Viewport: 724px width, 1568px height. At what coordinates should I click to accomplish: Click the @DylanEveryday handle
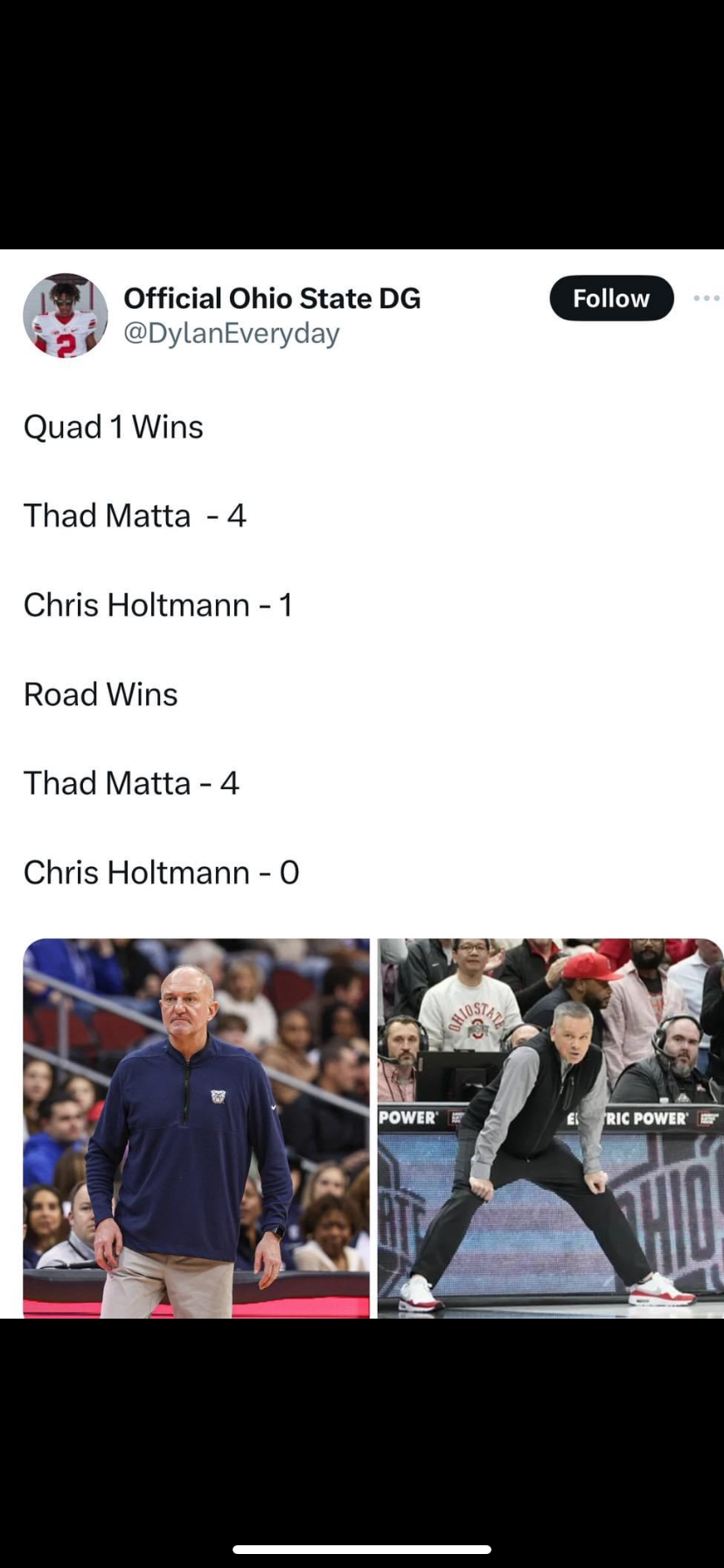tap(231, 332)
